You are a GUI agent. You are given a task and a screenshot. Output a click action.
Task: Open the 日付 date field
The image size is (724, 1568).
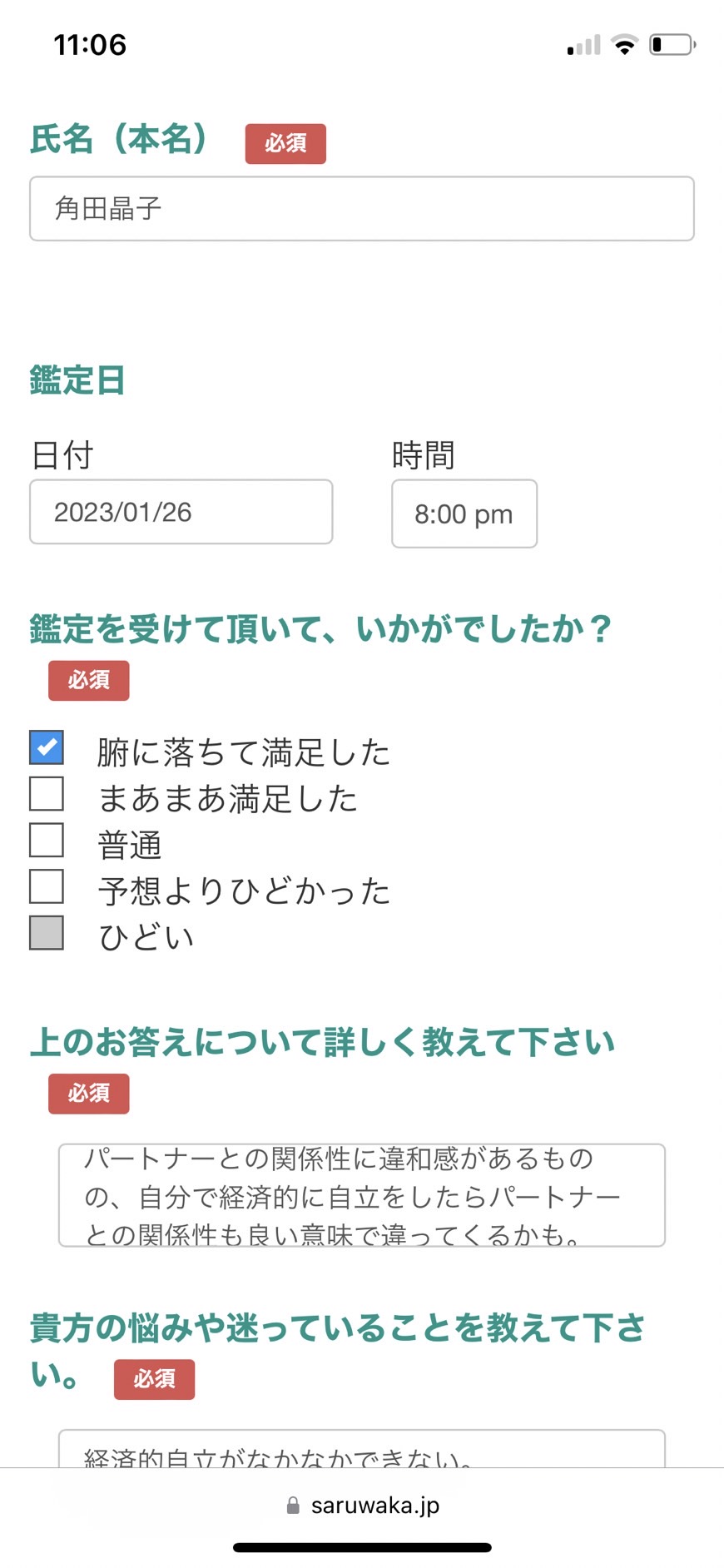(x=181, y=512)
